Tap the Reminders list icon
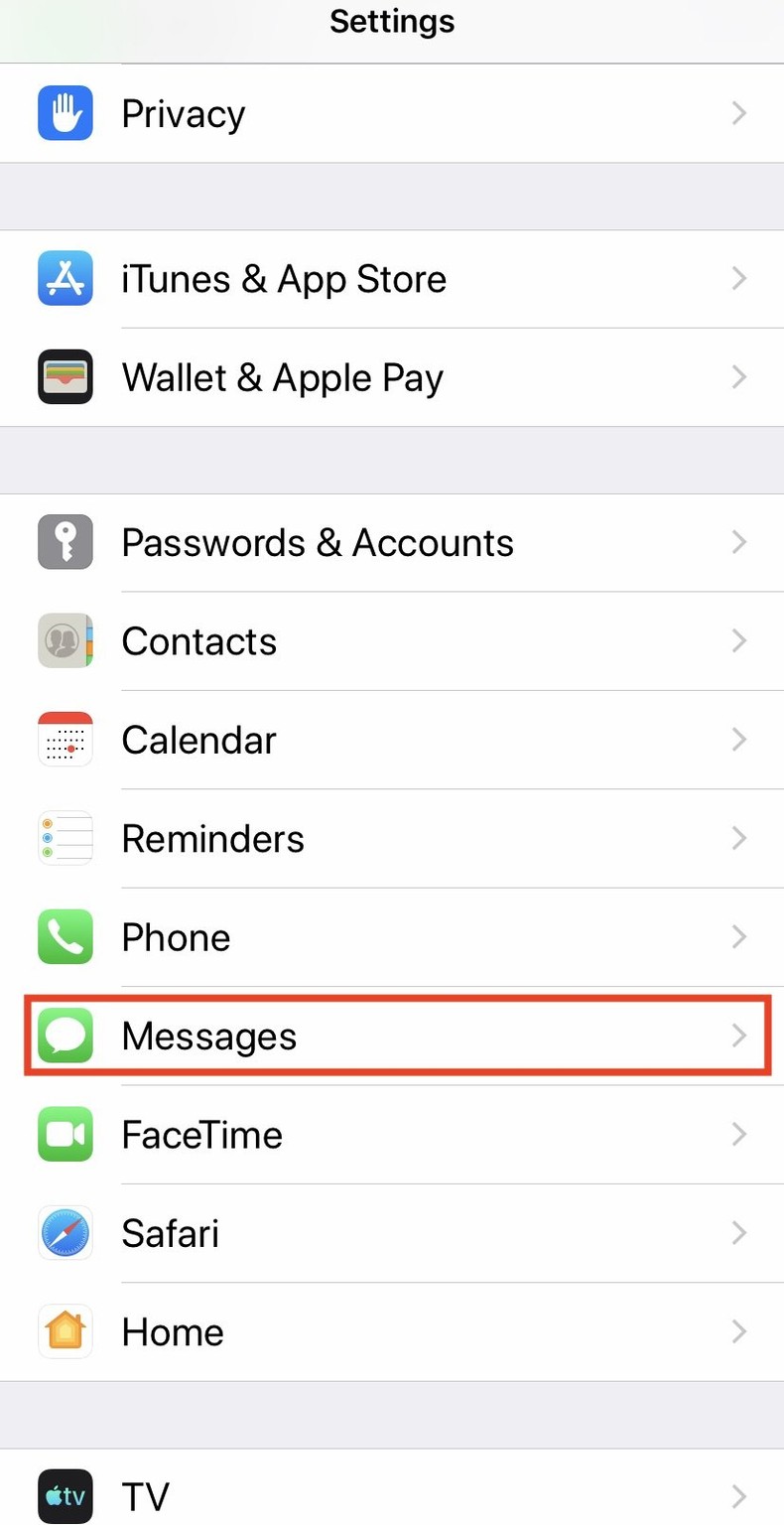Screen dimensions: 784x1525 coord(65,838)
